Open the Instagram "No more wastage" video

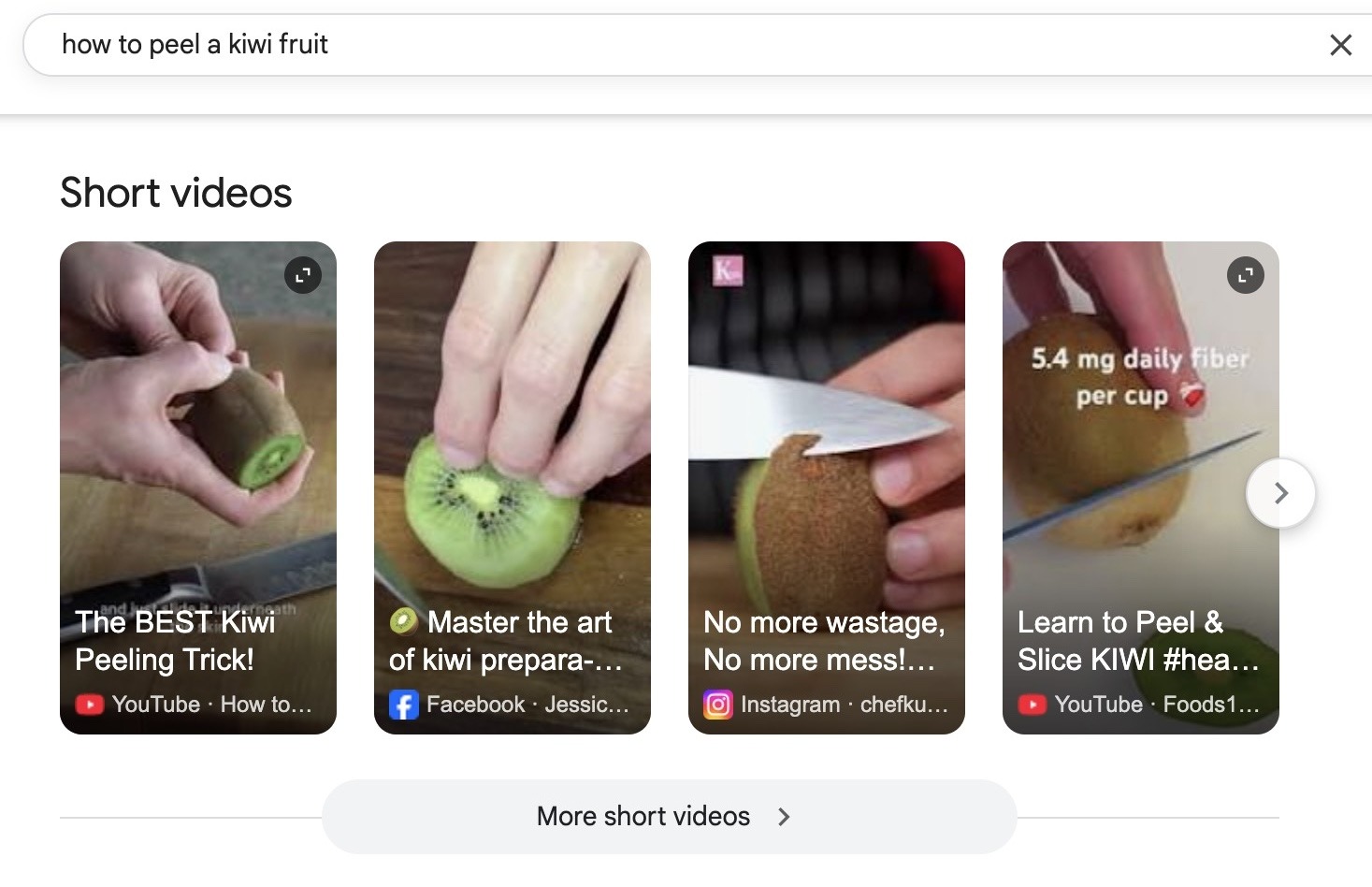coord(826,487)
